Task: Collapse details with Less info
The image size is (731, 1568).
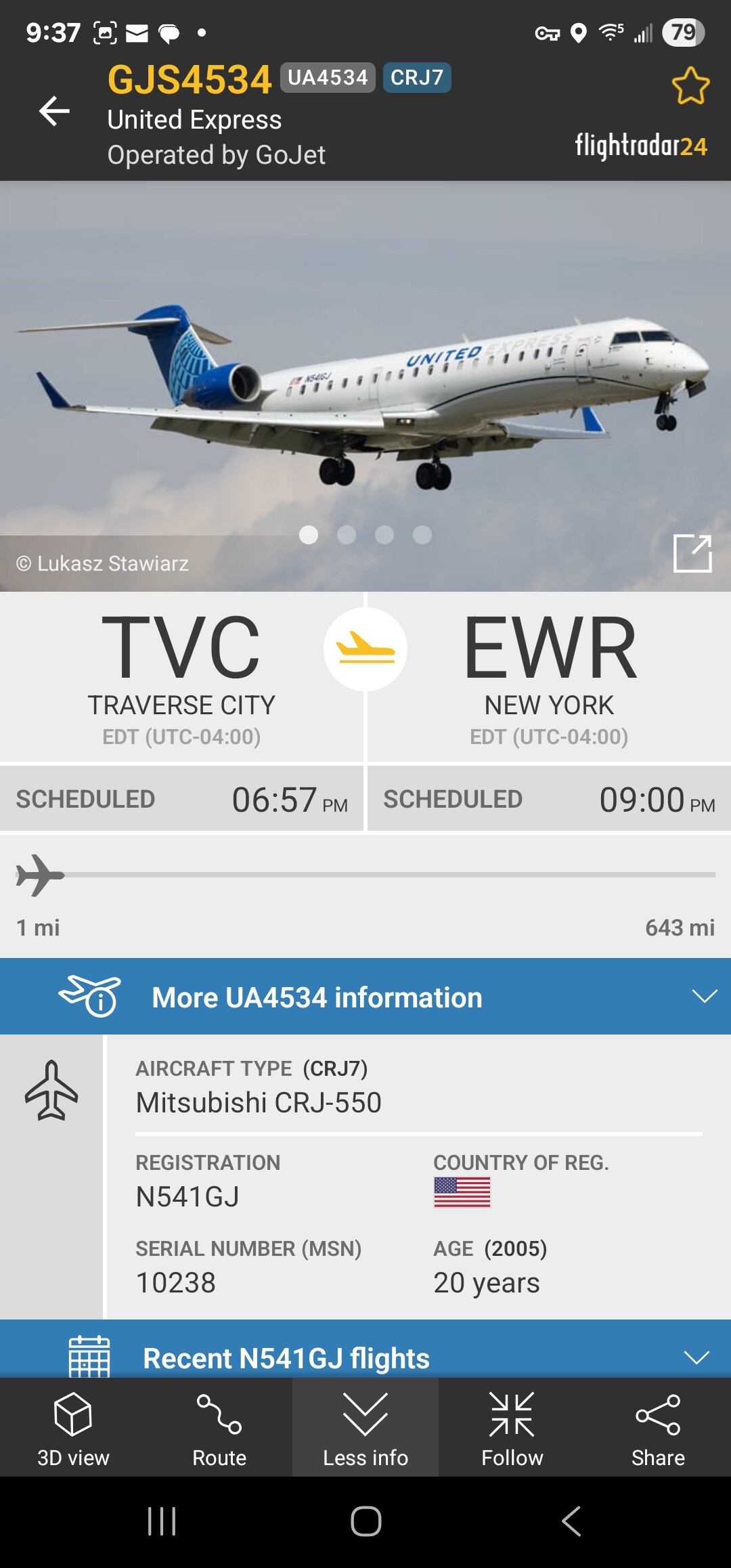Action: point(365,1427)
